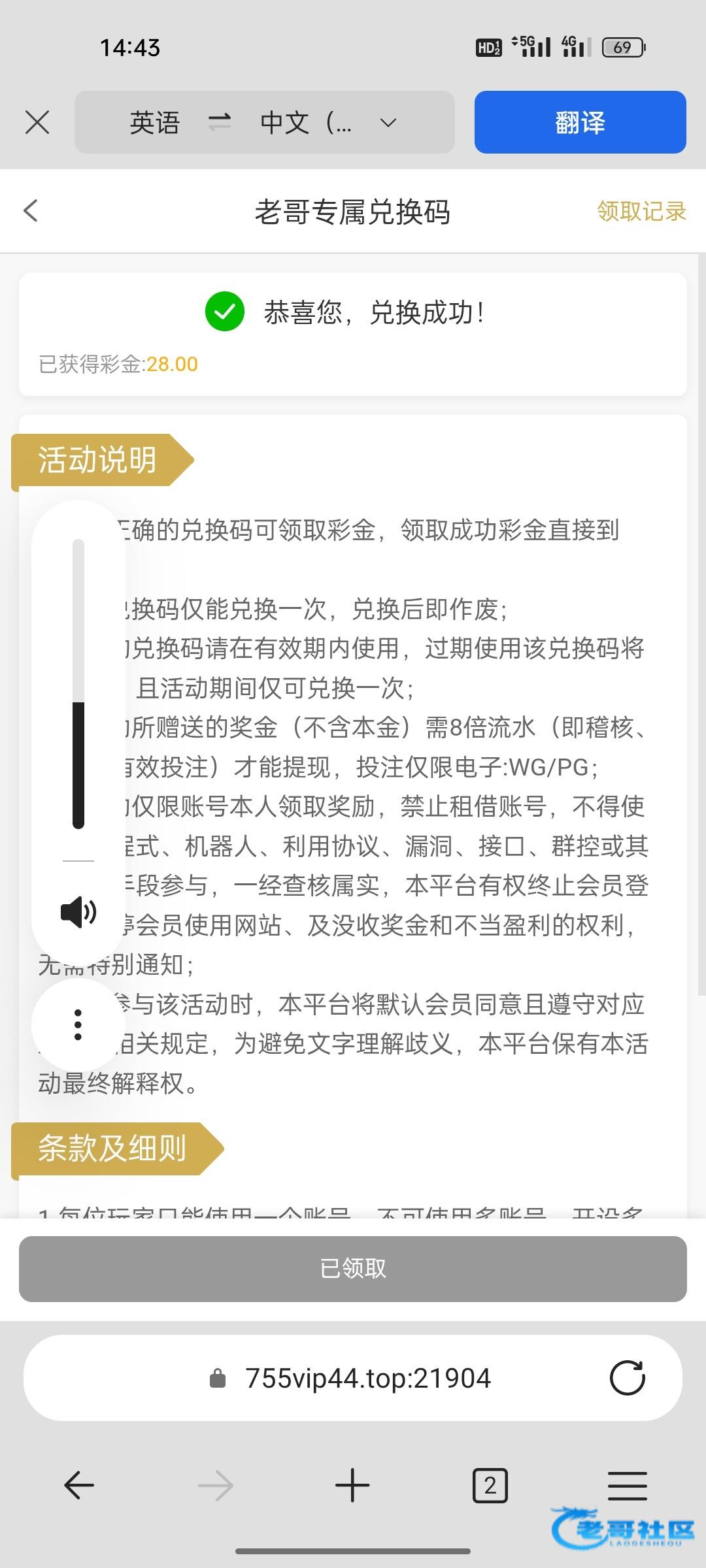Mute sound via the volume speaker icon
The height and width of the screenshot is (1568, 706).
click(x=78, y=912)
